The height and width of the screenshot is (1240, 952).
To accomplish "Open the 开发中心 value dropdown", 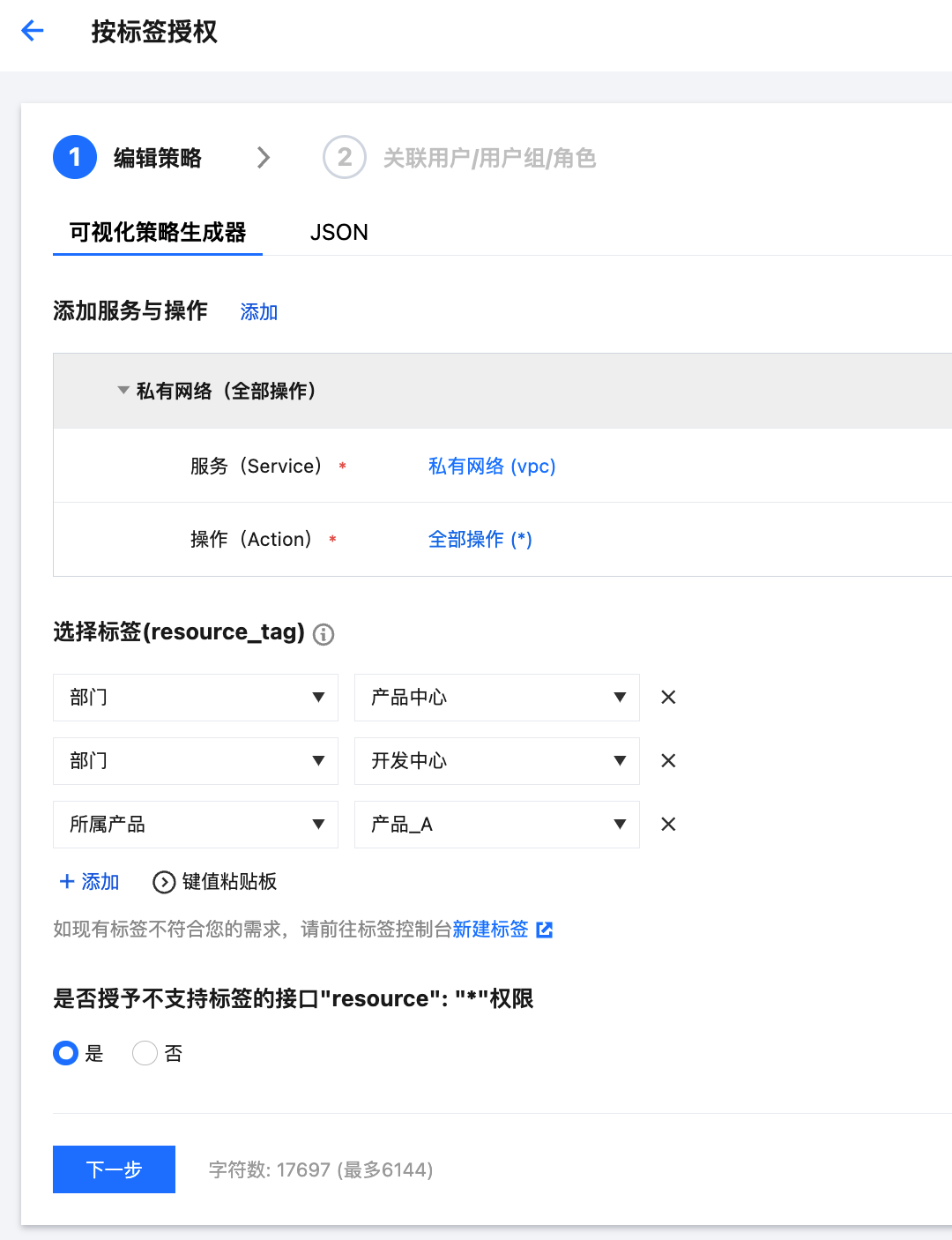I will pyautogui.click(x=496, y=761).
